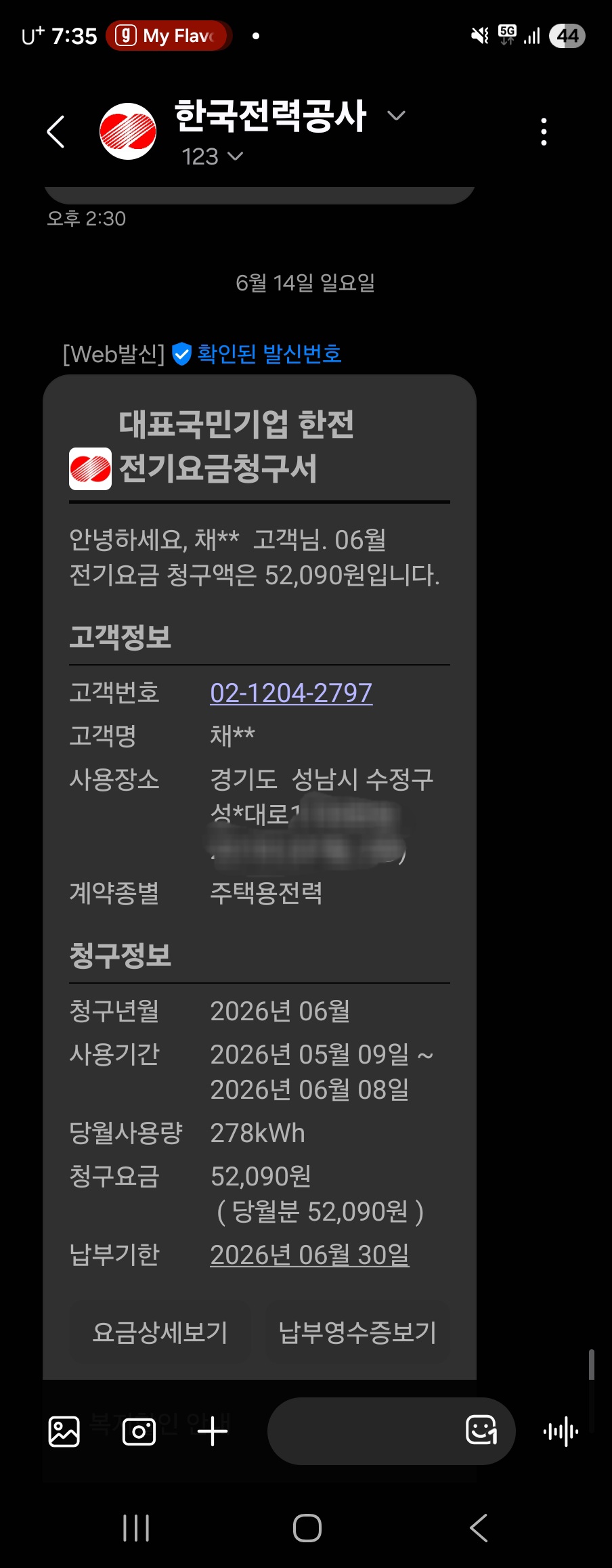Tap the due date link 2026년 06월 30일
The height and width of the screenshot is (1568, 612).
[309, 1255]
